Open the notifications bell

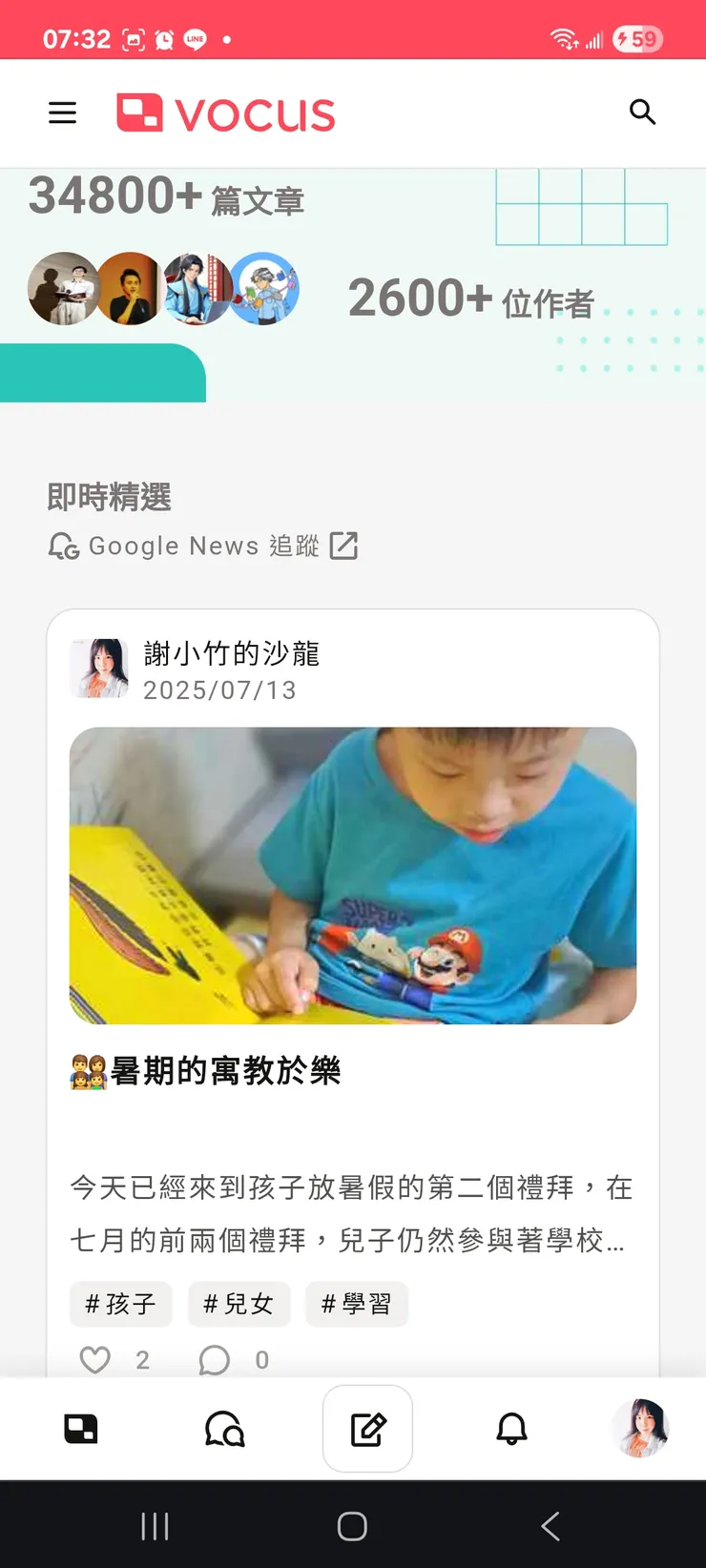[x=511, y=1429]
